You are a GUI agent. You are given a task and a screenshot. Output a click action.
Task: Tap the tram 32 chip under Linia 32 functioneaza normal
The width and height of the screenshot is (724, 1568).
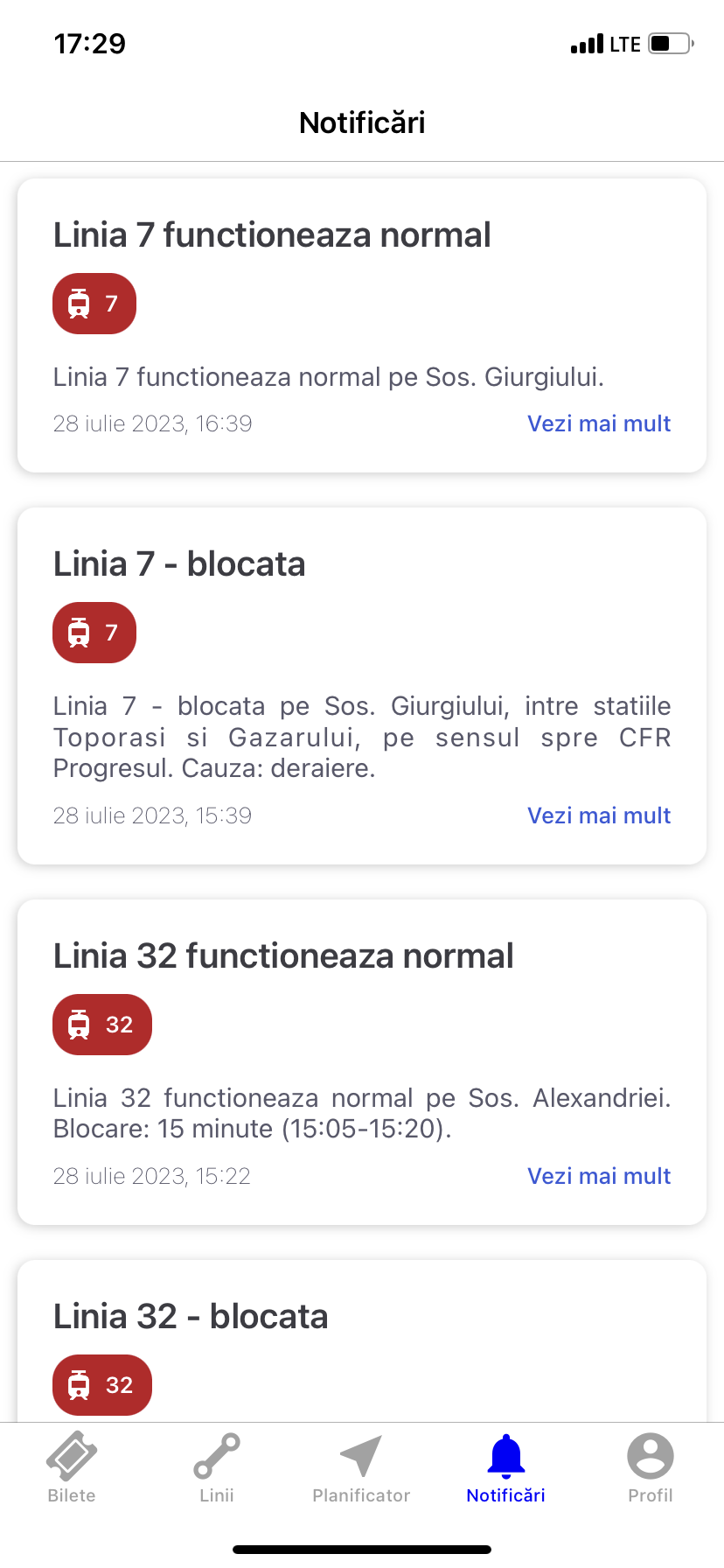point(102,1025)
